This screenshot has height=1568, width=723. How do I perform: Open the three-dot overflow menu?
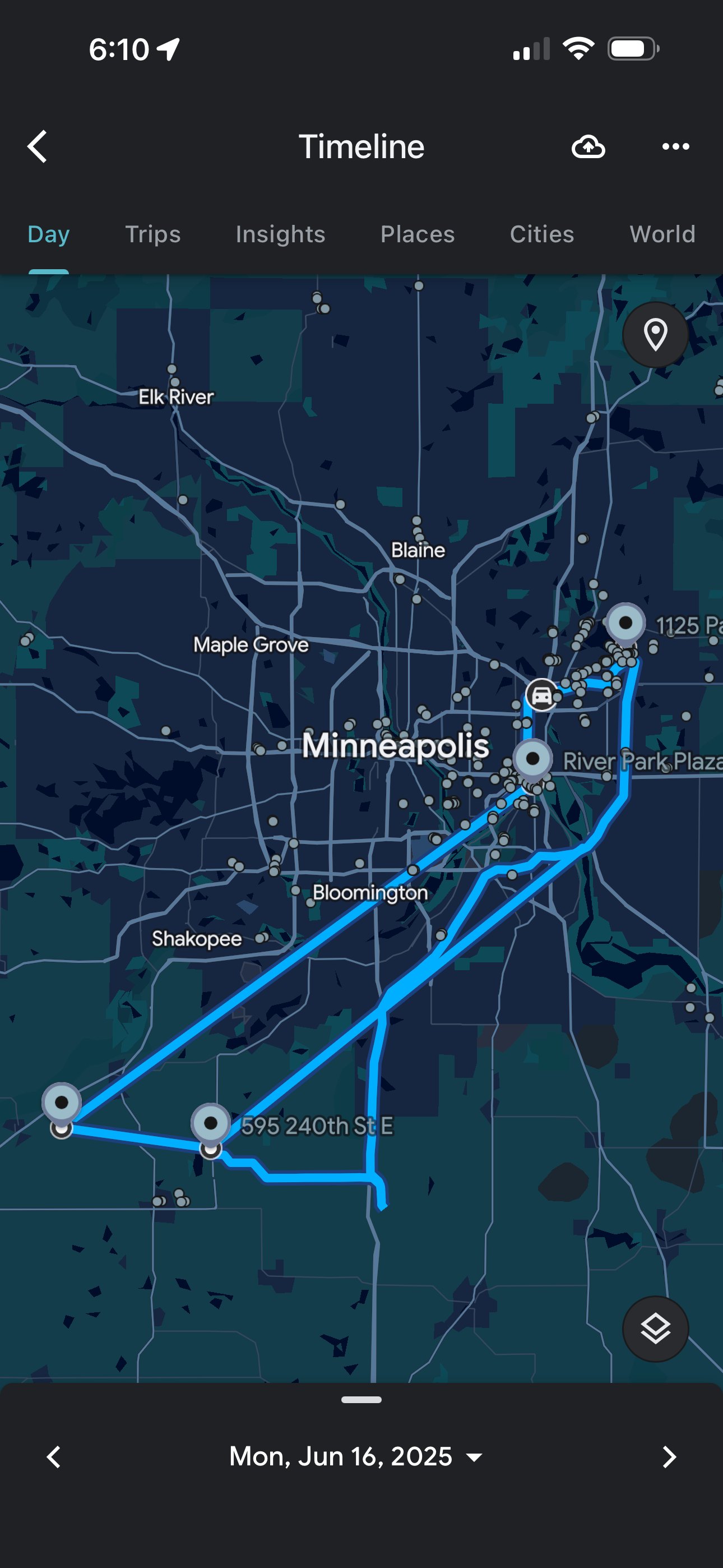tap(675, 147)
